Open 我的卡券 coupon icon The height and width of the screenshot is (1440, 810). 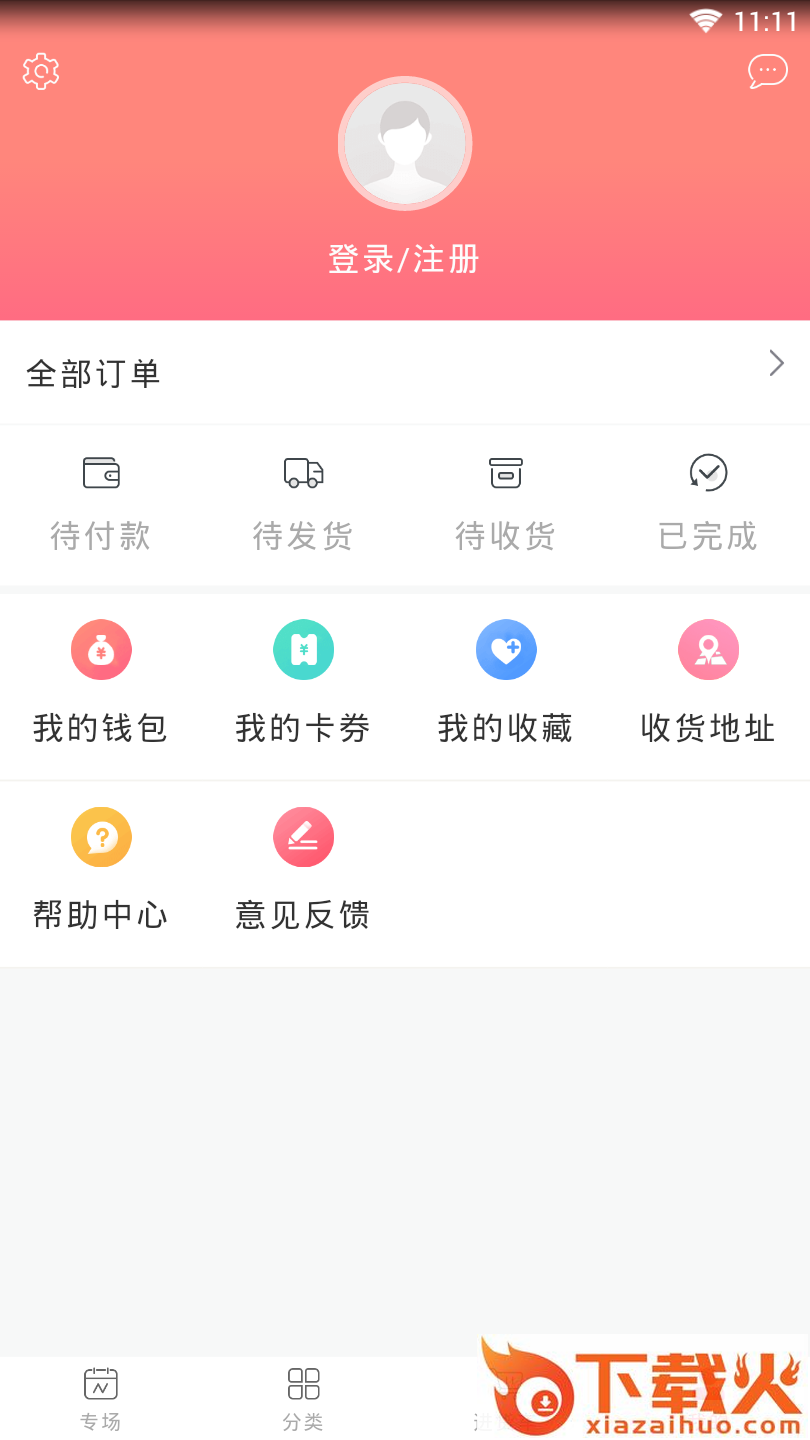point(303,649)
